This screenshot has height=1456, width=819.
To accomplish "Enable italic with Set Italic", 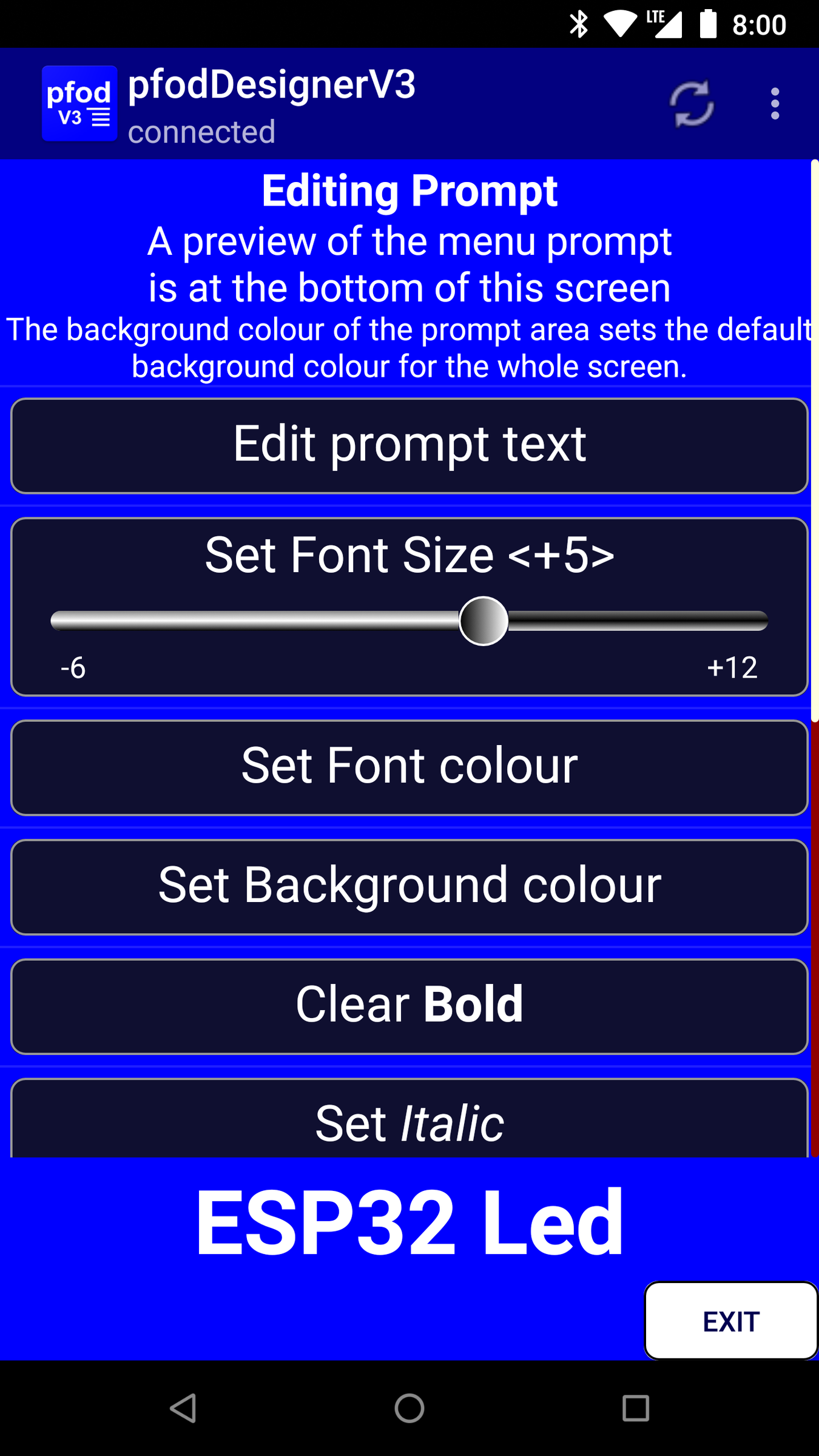I will (x=409, y=1121).
